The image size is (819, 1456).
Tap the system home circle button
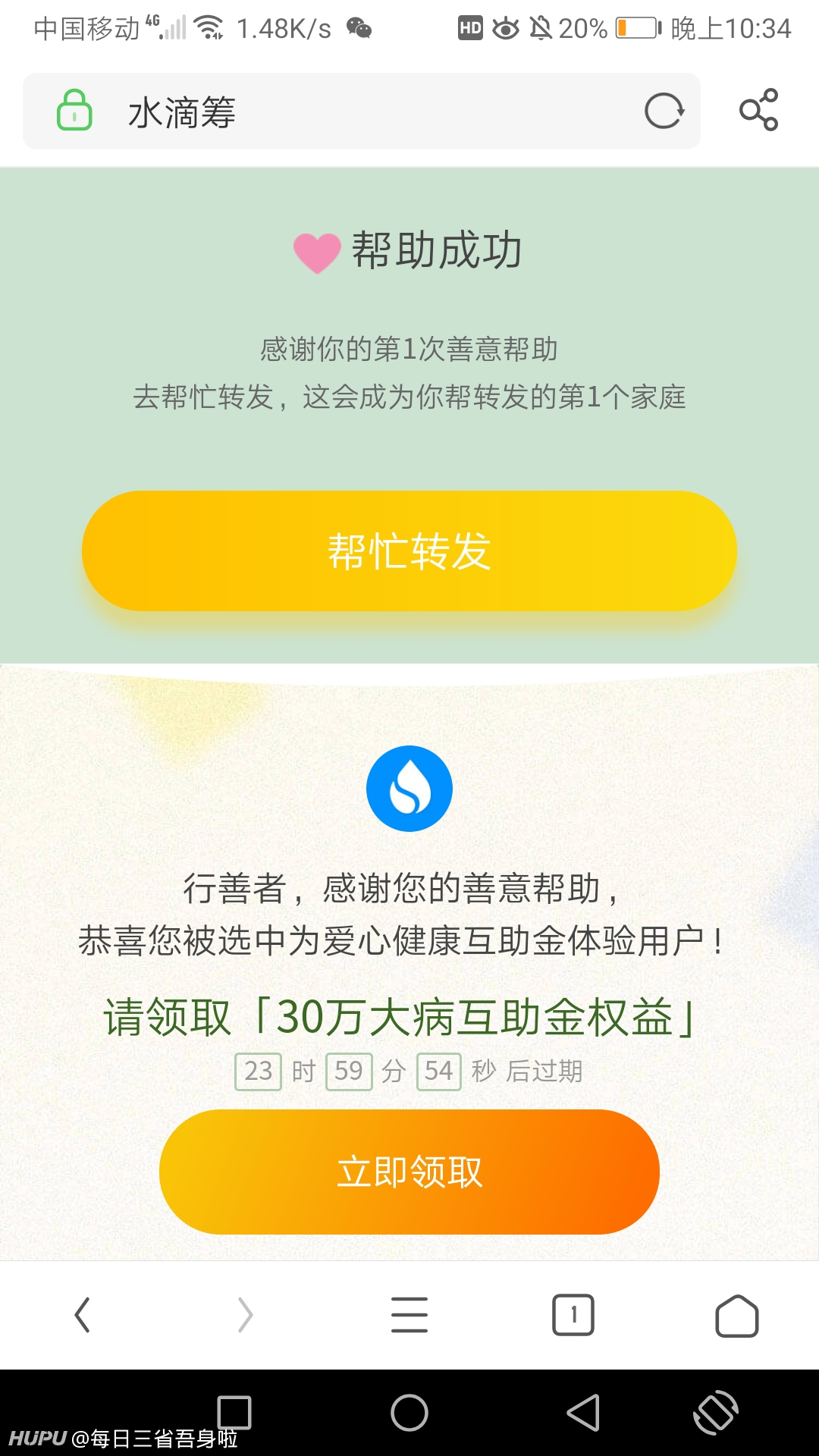tap(409, 1413)
